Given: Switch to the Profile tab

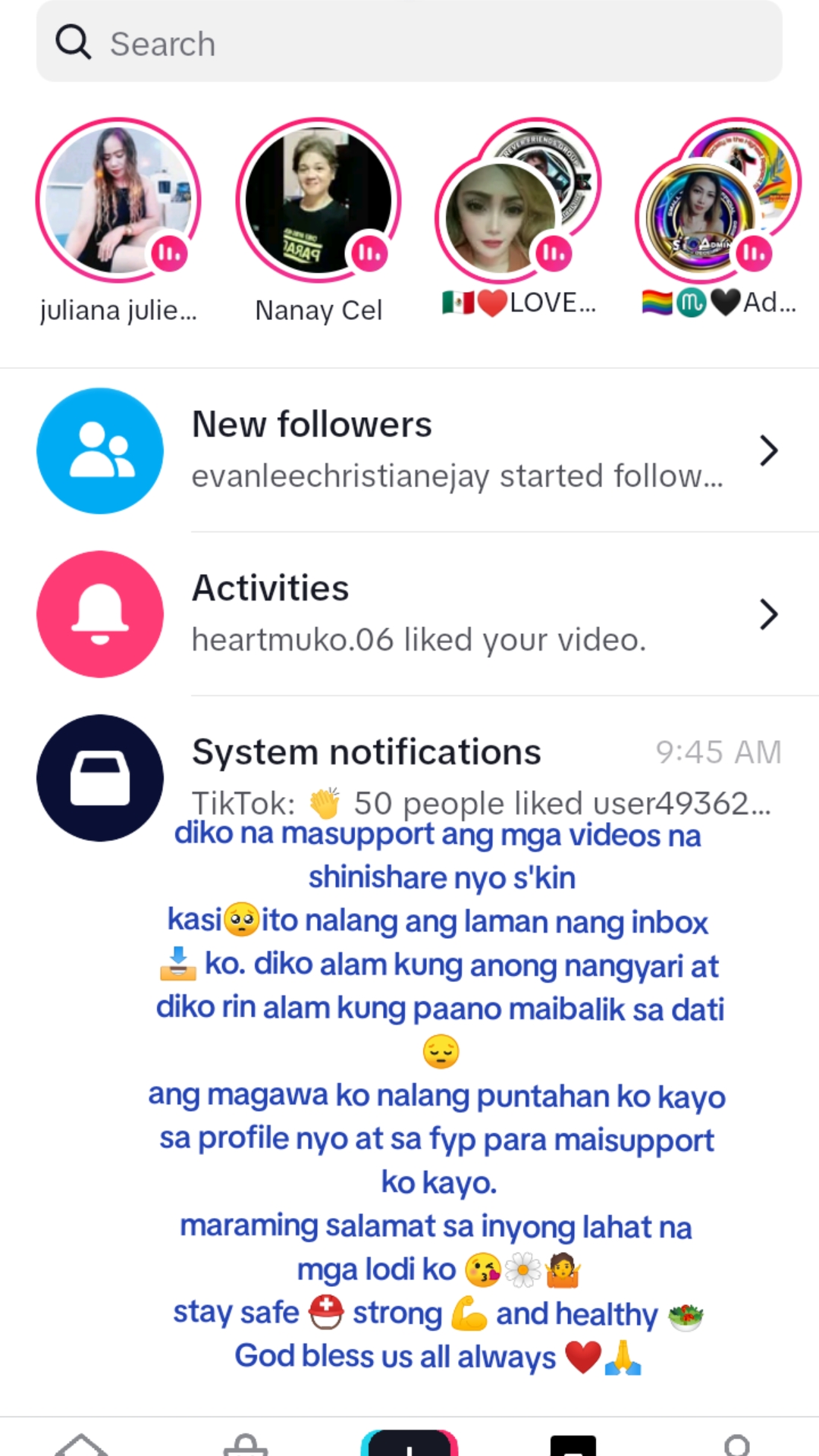Looking at the screenshot, I should point(736,1442).
